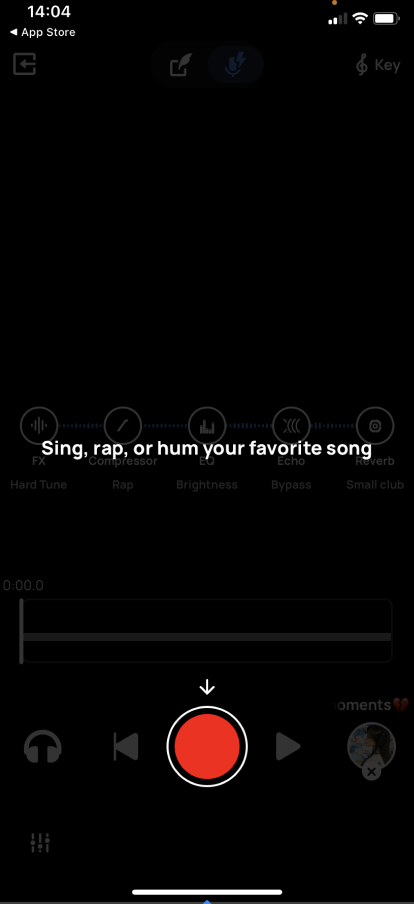Viewport: 414px width, 904px height.
Task: Open the Reverb Small club setting
Action: coord(375,425)
